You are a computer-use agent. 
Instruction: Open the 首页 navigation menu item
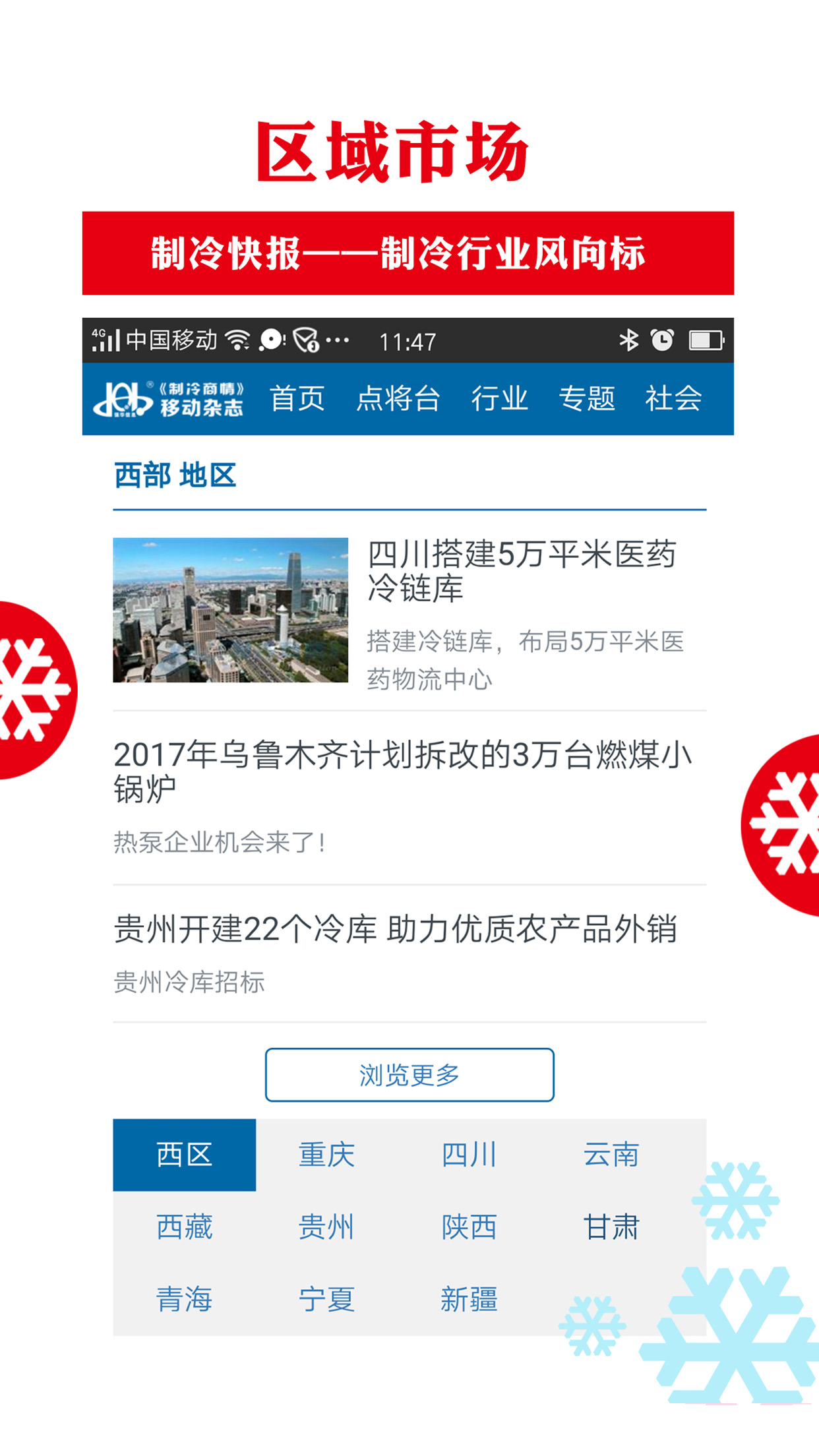click(298, 398)
